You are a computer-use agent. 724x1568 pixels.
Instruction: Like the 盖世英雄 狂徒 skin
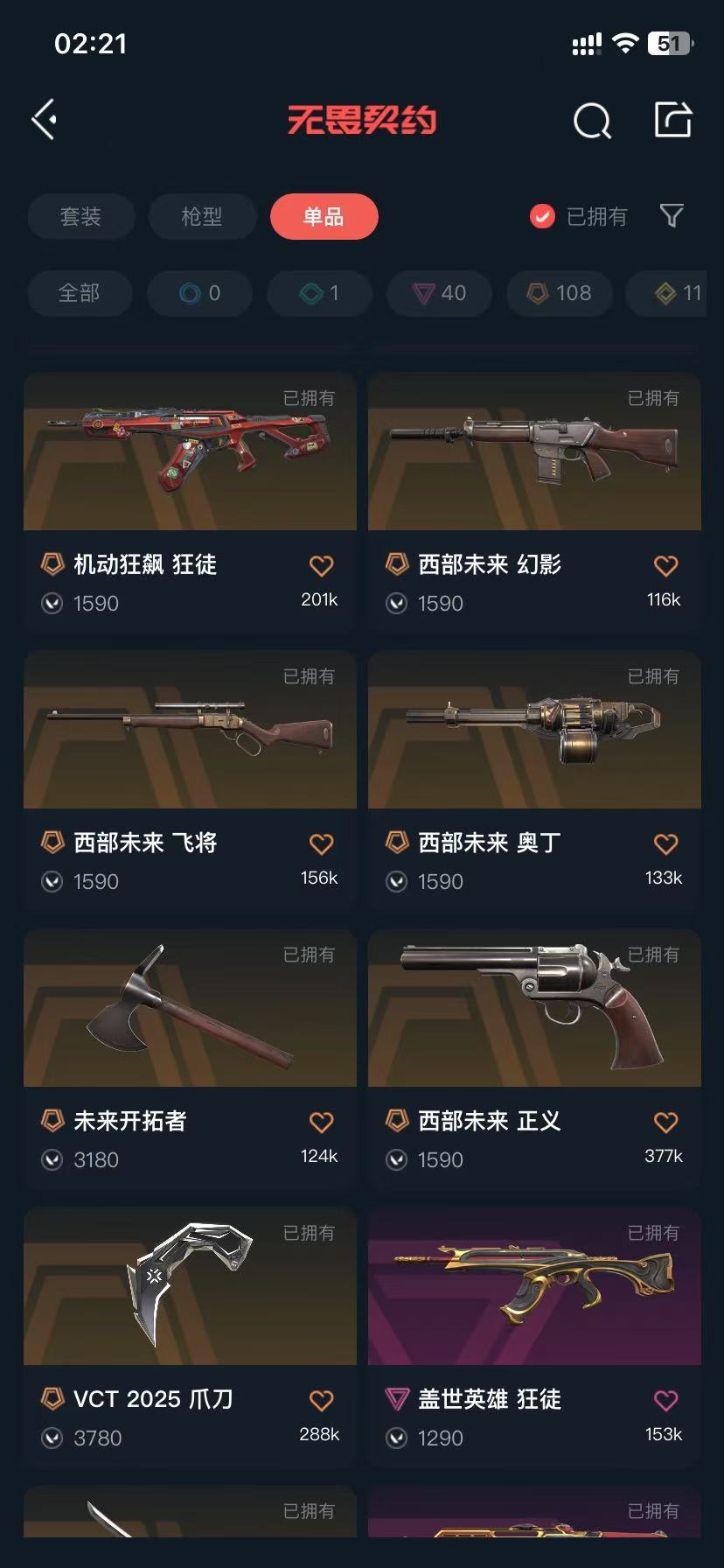click(x=665, y=1401)
